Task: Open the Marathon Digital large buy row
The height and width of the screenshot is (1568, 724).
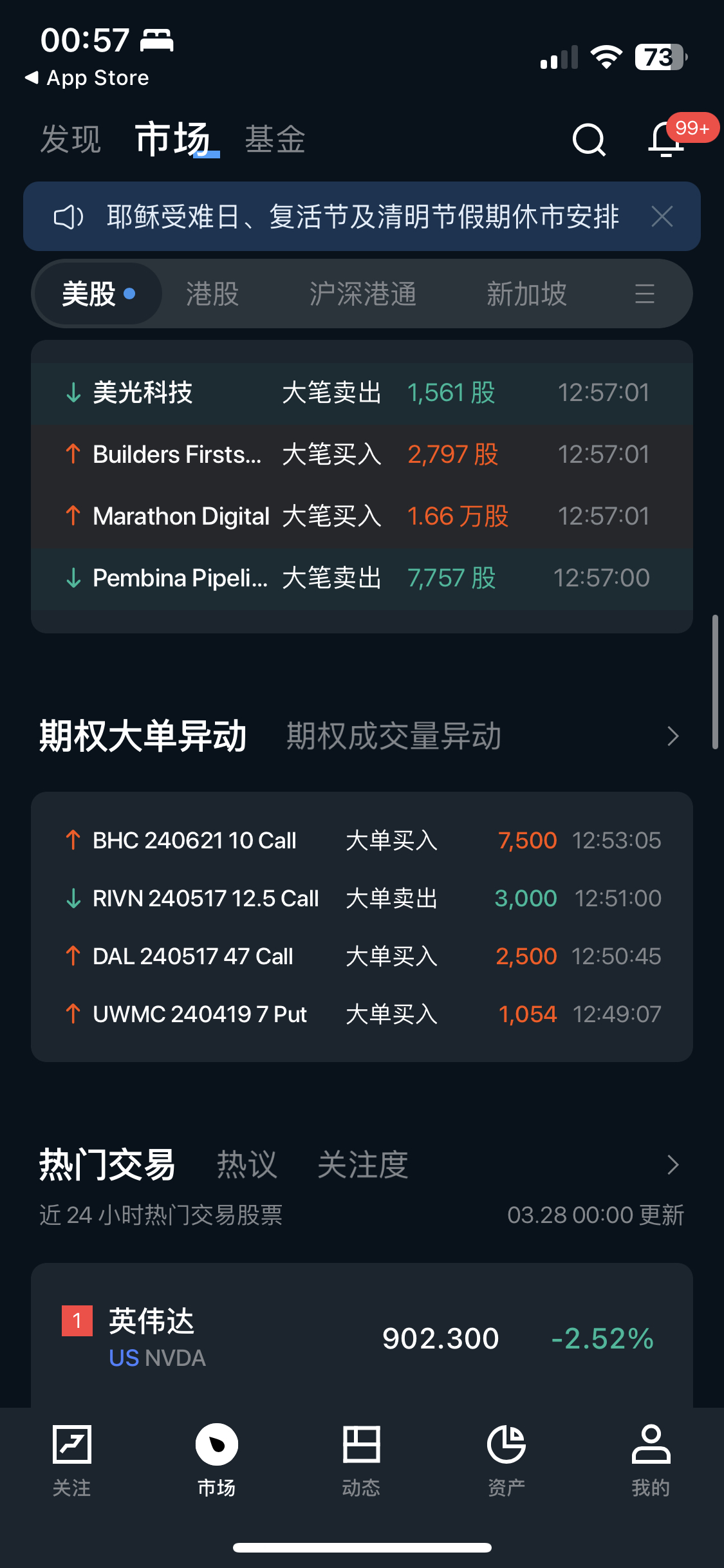Action: click(362, 516)
